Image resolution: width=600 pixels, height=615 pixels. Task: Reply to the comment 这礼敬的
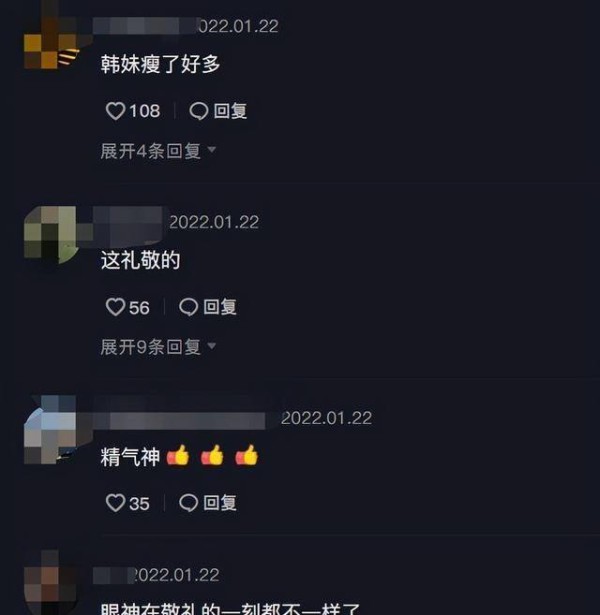pyautogui.click(x=208, y=307)
